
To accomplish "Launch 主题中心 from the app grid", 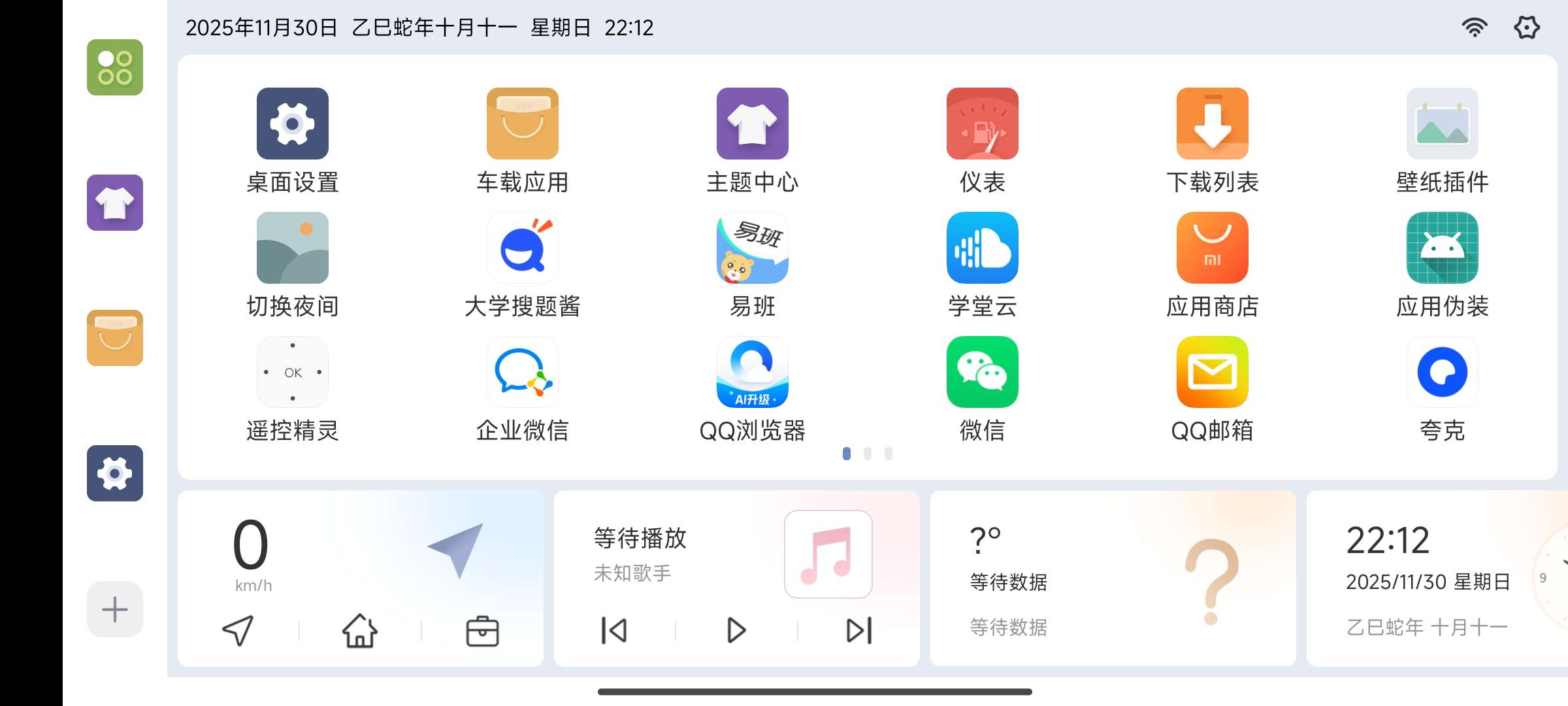I will [753, 124].
